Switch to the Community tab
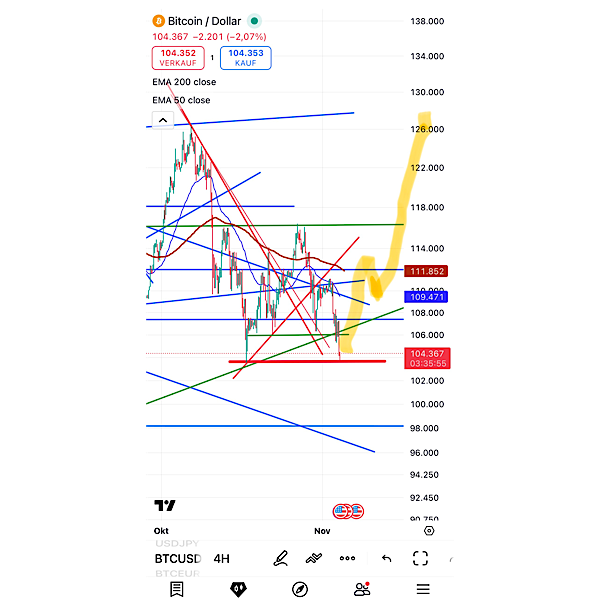The image size is (600, 600). 361,589
